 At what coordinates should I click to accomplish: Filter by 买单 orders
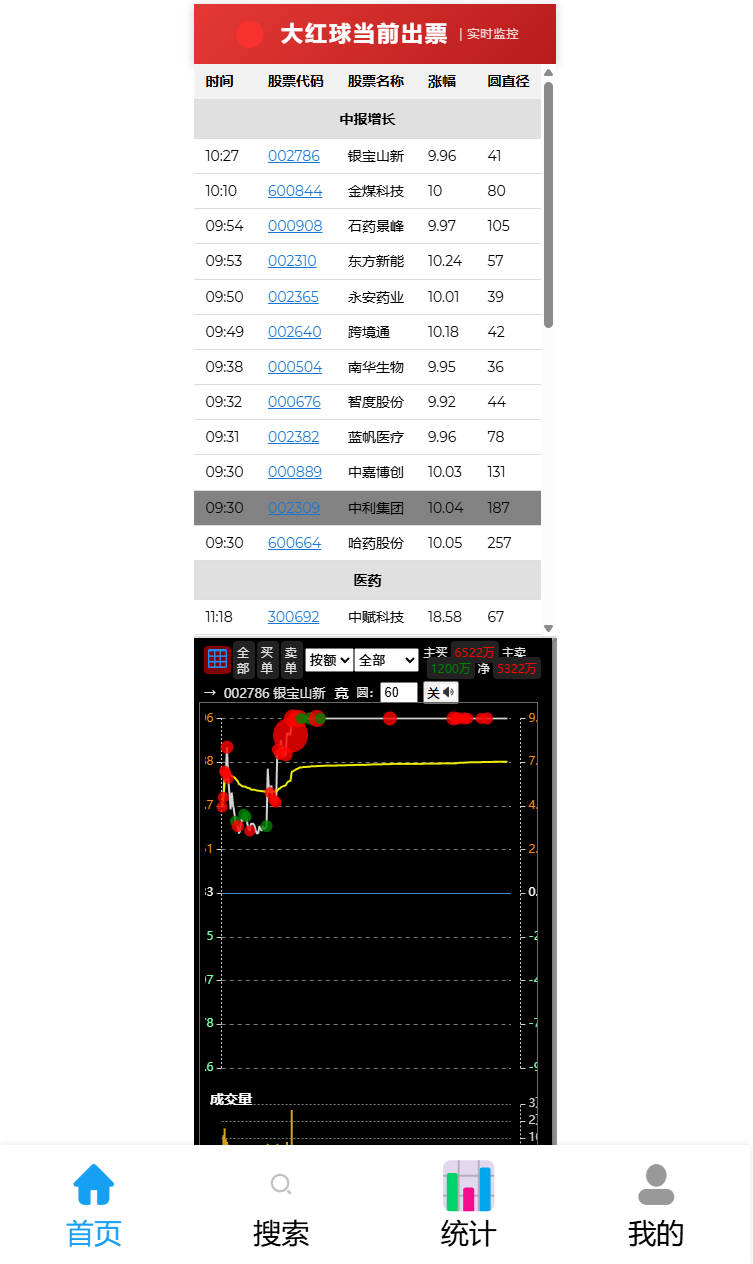[x=267, y=660]
